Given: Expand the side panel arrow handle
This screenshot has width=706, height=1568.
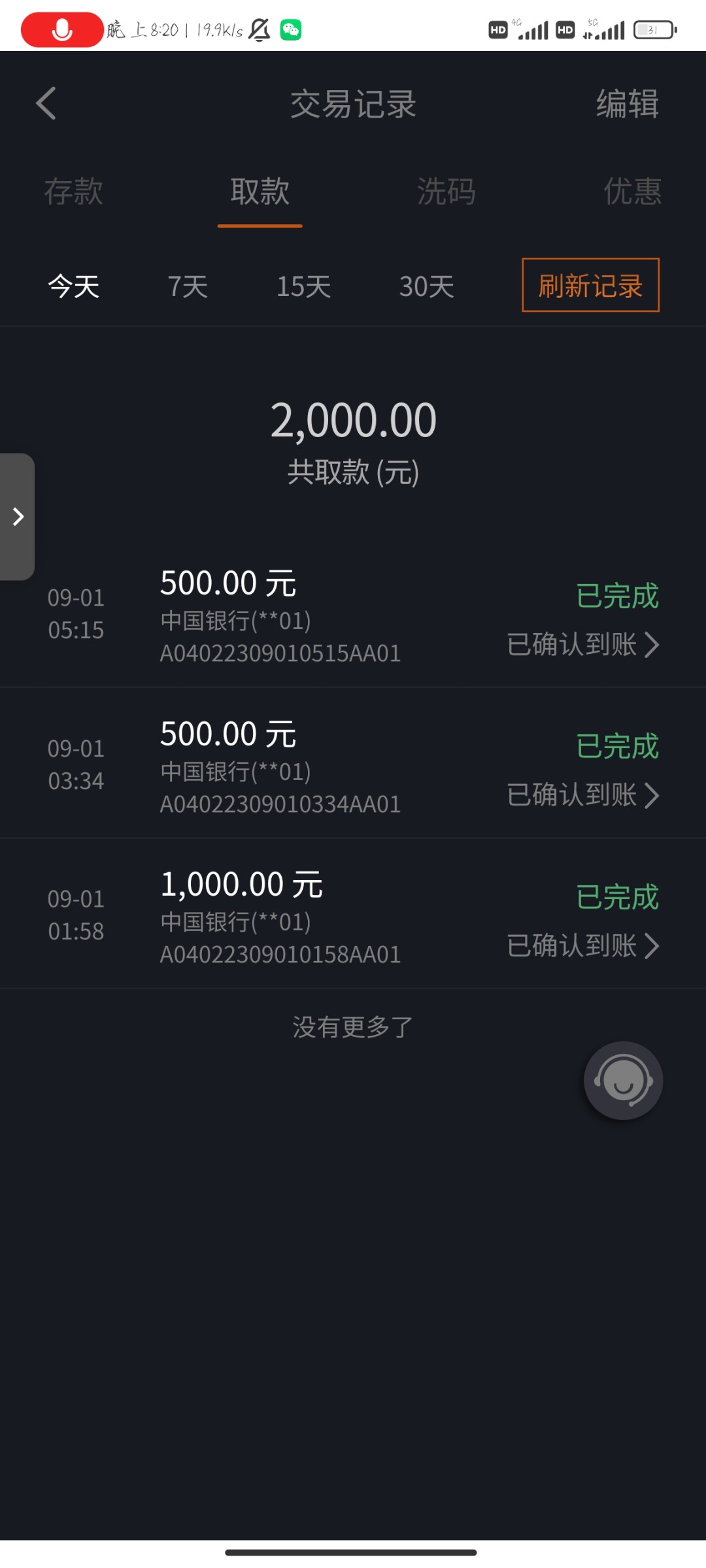Looking at the screenshot, I should point(18,517).
